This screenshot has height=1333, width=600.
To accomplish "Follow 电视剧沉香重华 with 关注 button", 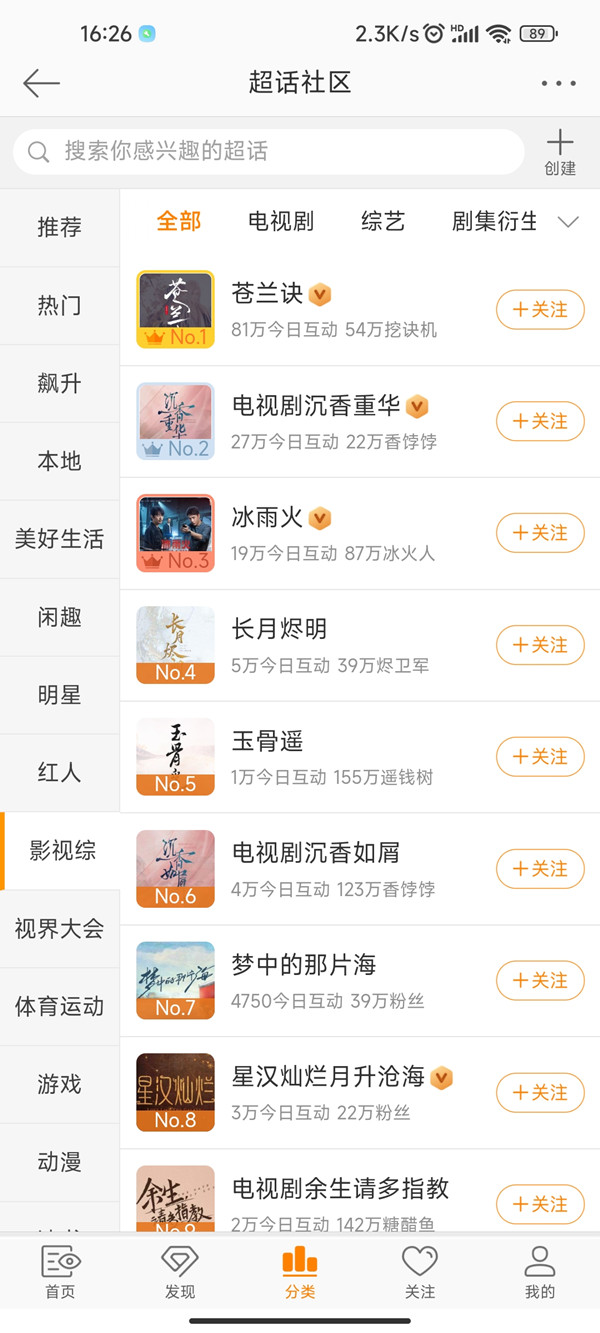I will [x=540, y=422].
